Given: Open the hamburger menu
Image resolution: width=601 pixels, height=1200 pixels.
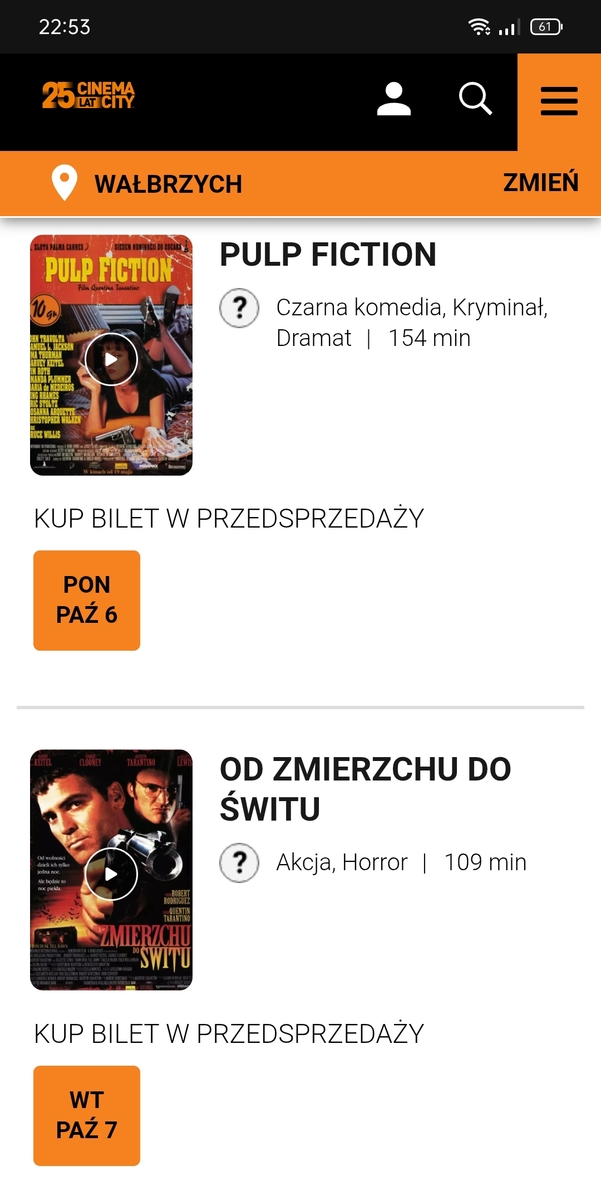Looking at the screenshot, I should (559, 101).
